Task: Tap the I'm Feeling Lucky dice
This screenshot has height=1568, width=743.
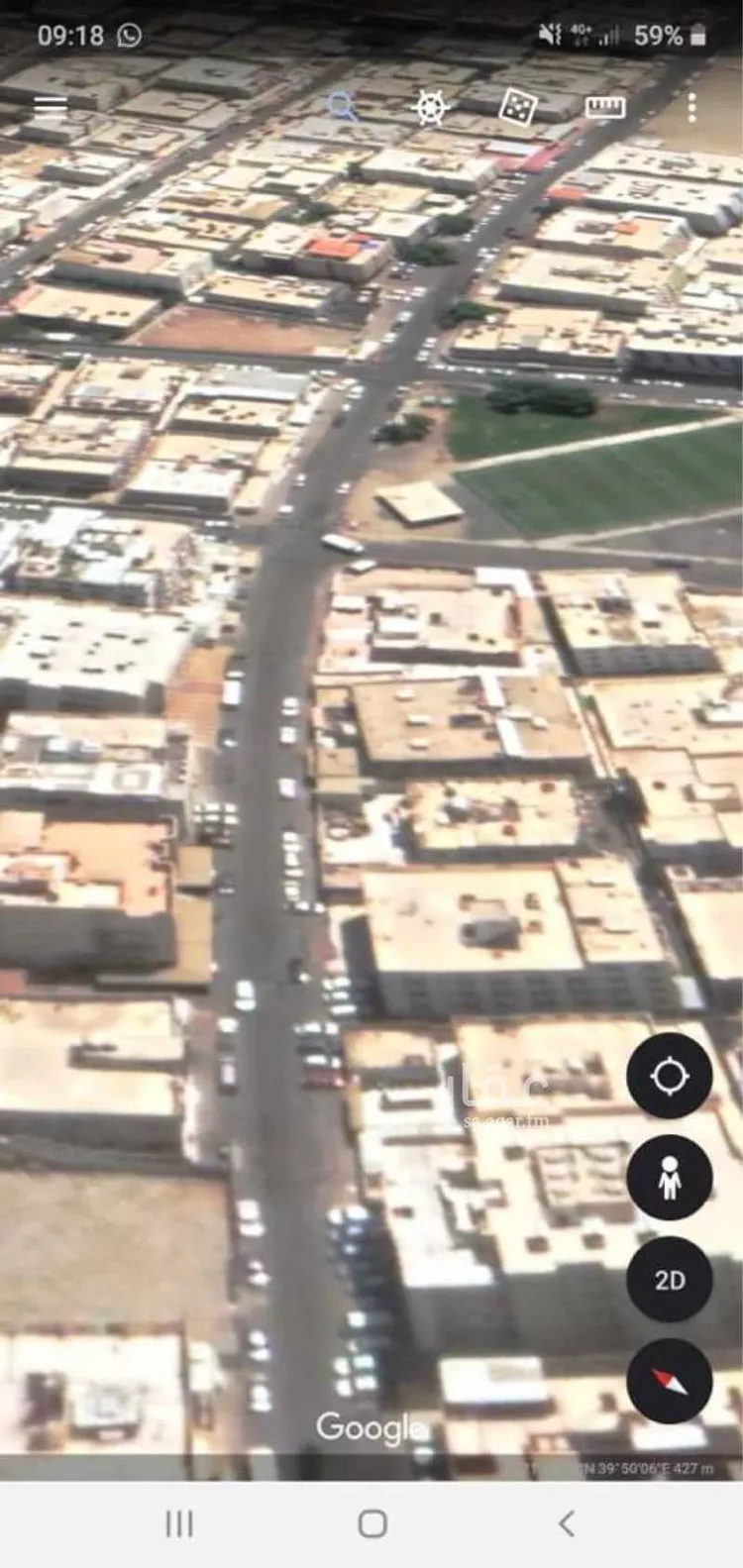Action: pyautogui.click(x=516, y=107)
